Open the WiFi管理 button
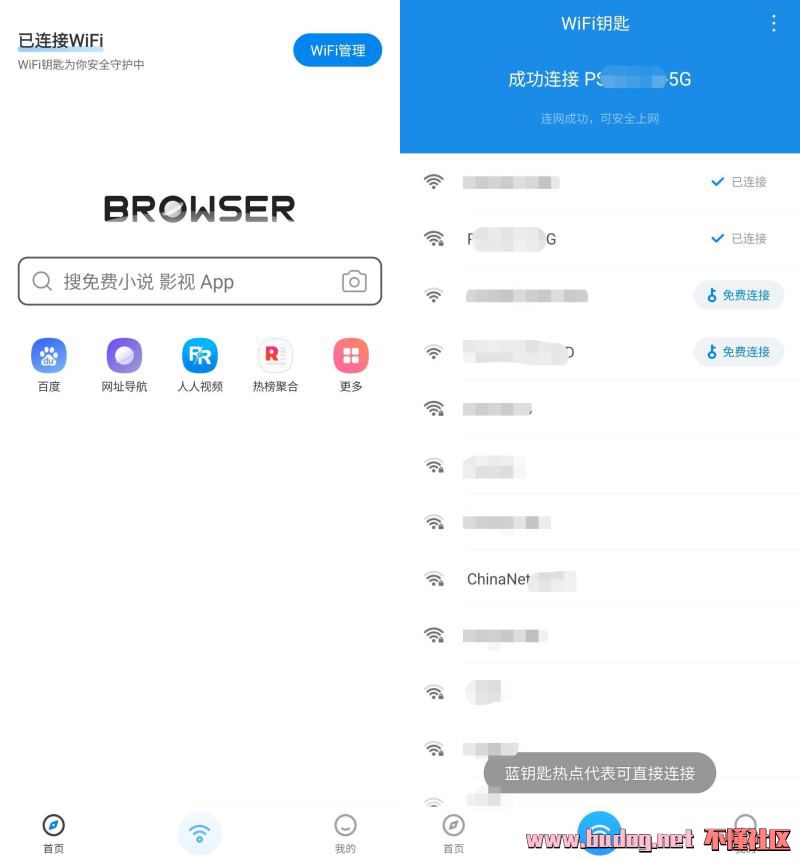Image resolution: width=800 pixels, height=860 pixels. pos(337,50)
